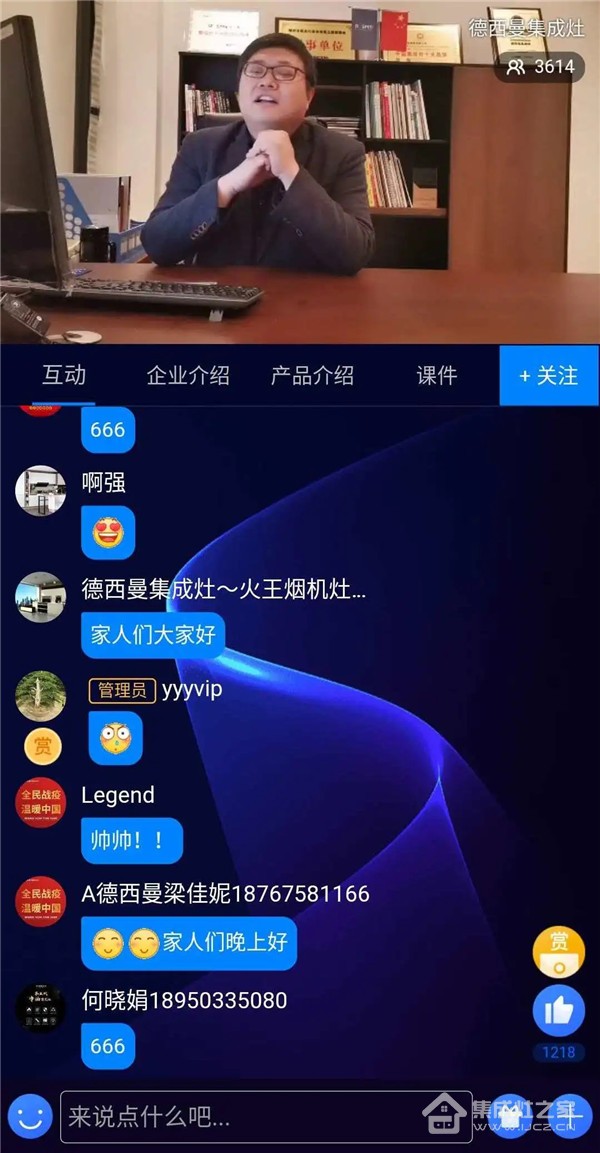This screenshot has width=600, height=1153.
Task: Like the live stream with thumbs up
Action: pos(558,1011)
